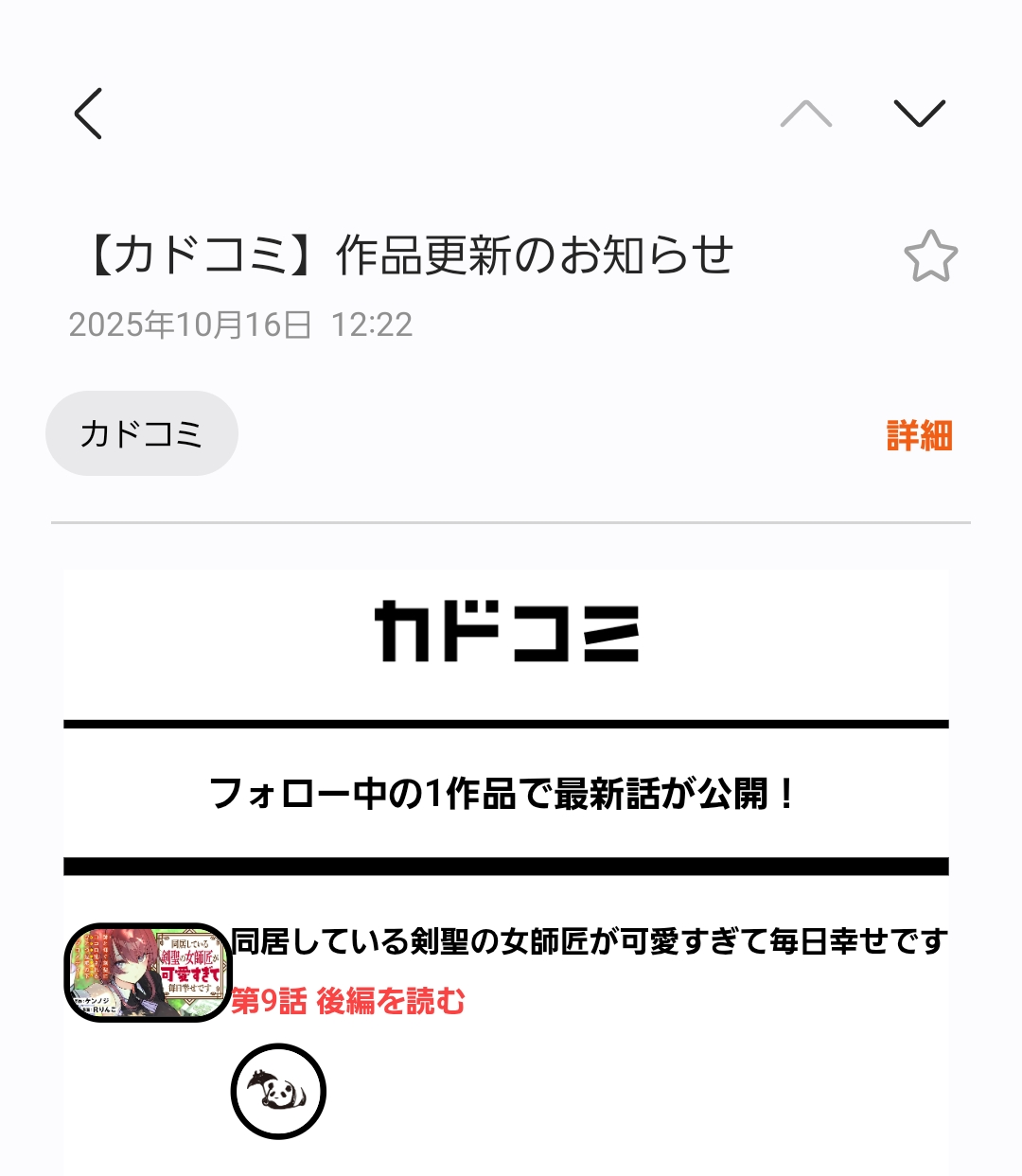This screenshot has width=1022, height=1176.
Task: Open the 同居している剣聖の女師匠 title link
Action: [x=589, y=941]
